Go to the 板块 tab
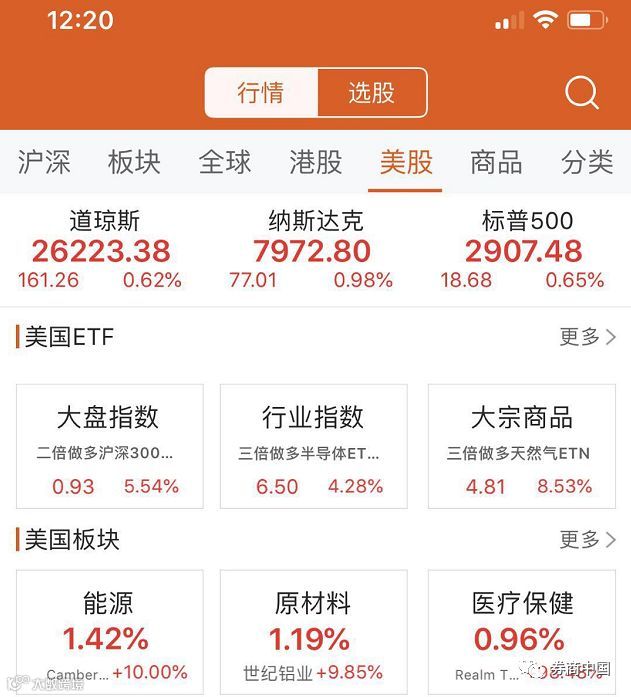This screenshot has height=697, width=631. click(x=134, y=163)
